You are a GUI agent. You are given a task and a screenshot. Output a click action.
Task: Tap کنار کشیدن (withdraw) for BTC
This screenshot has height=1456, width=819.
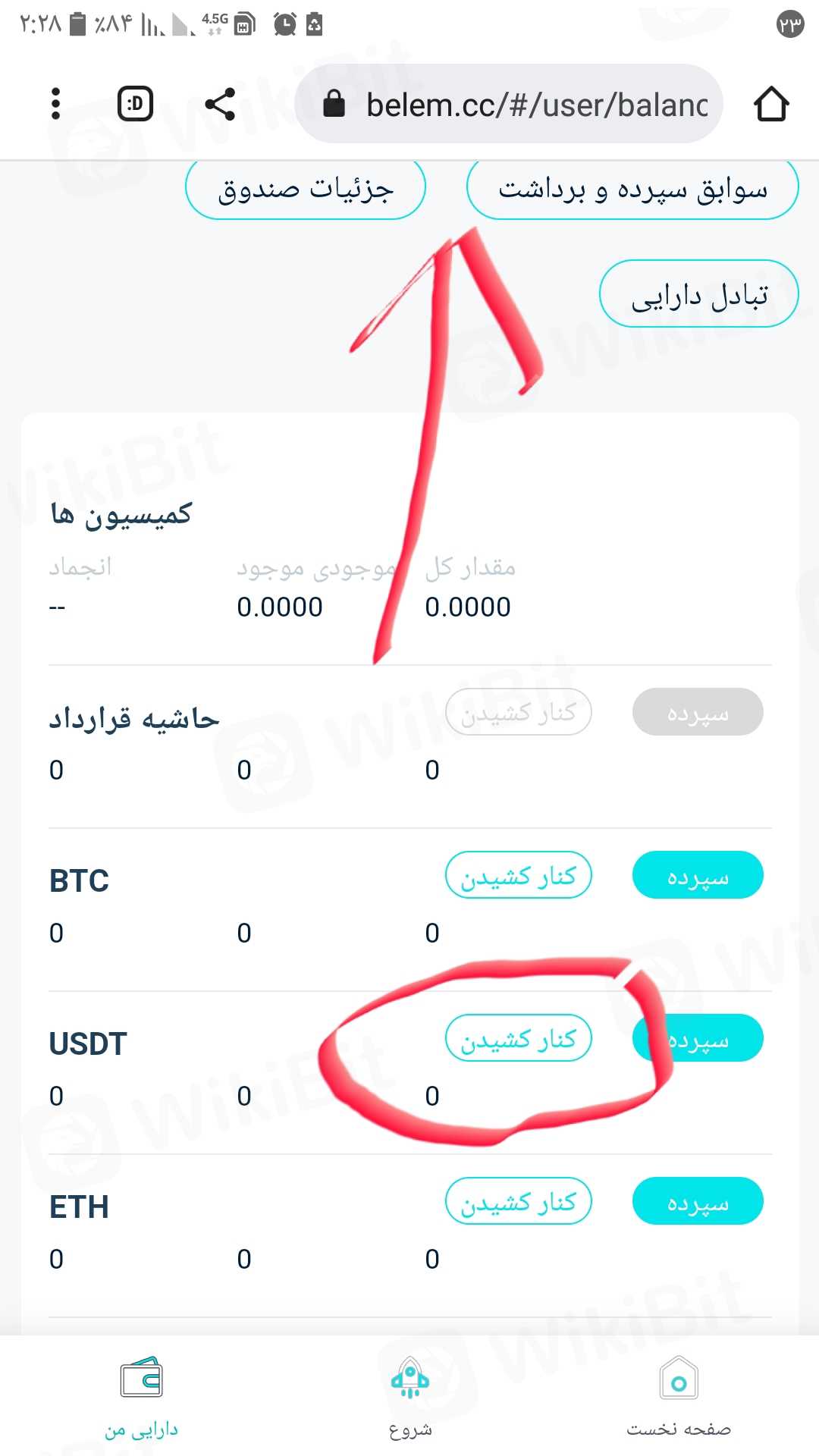[519, 875]
